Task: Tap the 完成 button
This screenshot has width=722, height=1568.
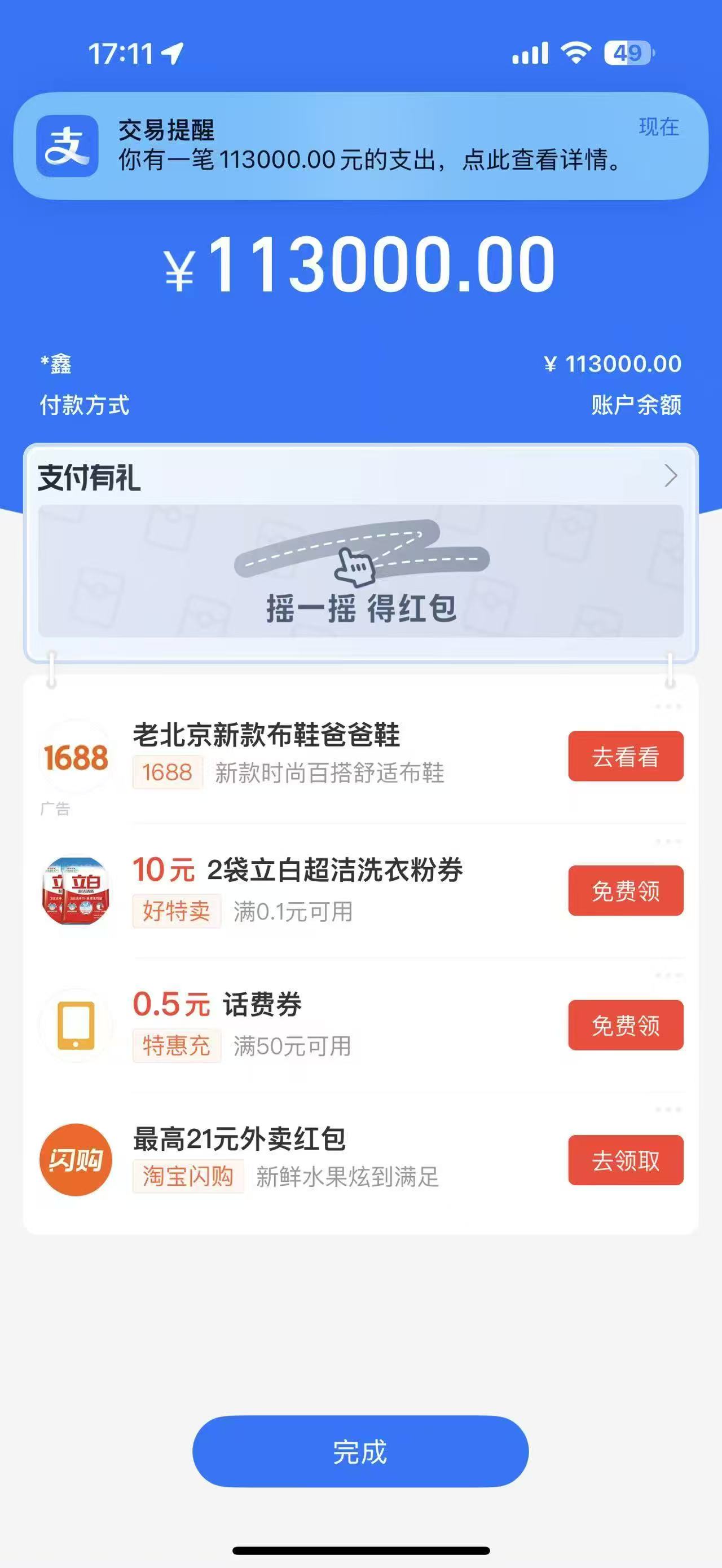Action: (x=360, y=1452)
